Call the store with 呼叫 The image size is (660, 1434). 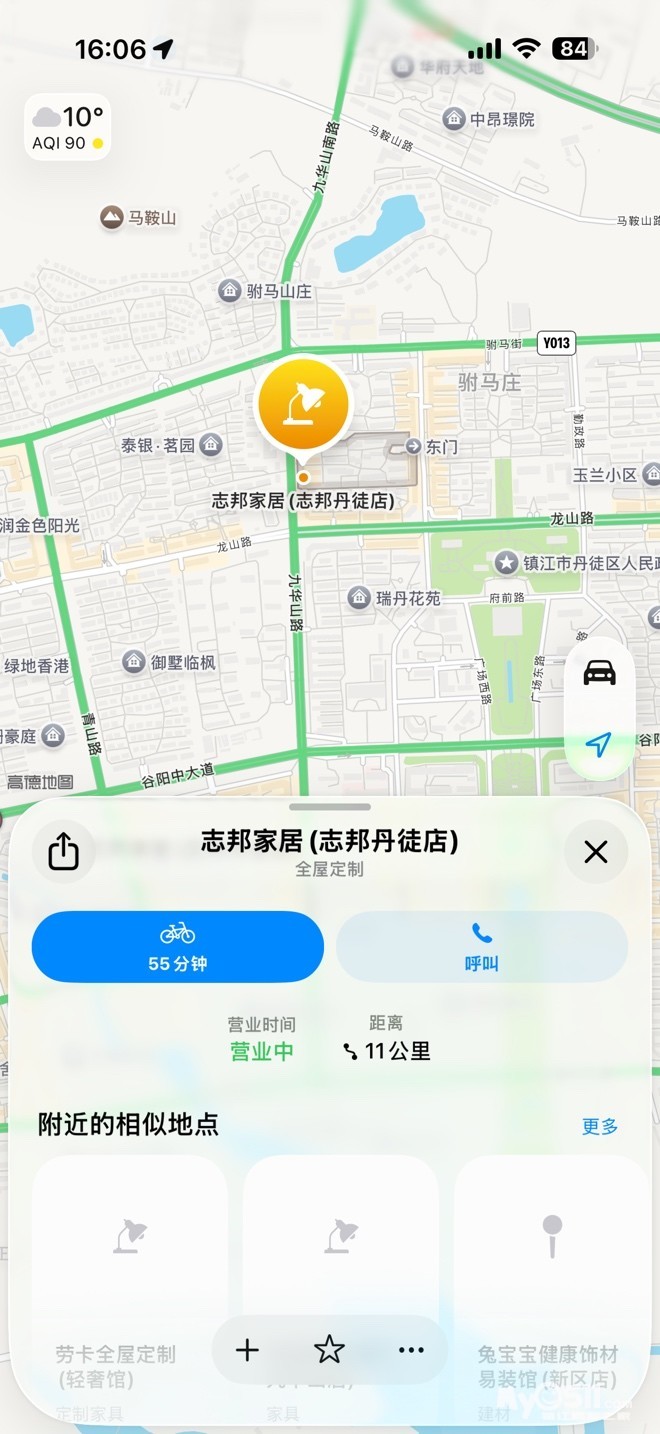(482, 946)
